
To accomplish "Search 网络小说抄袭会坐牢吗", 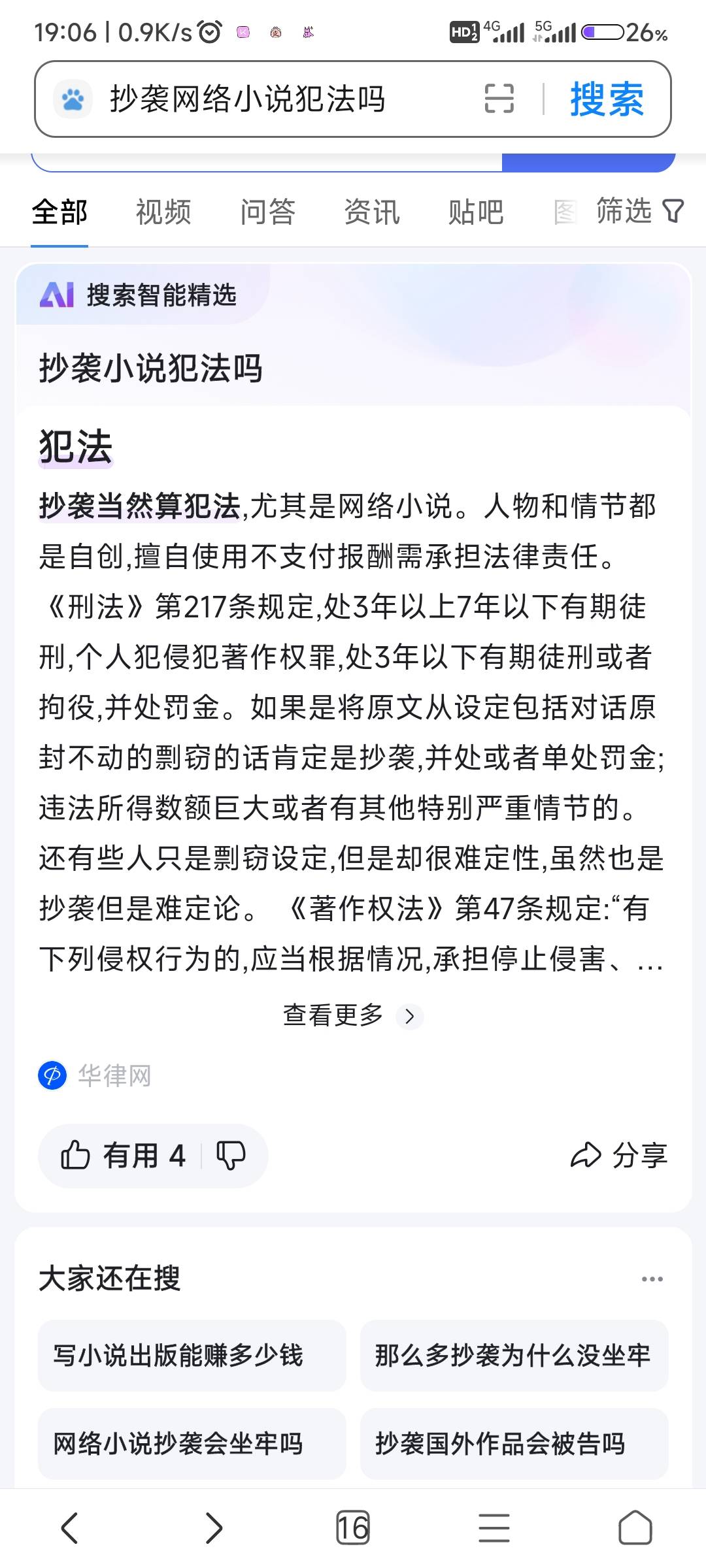I will [192, 1444].
